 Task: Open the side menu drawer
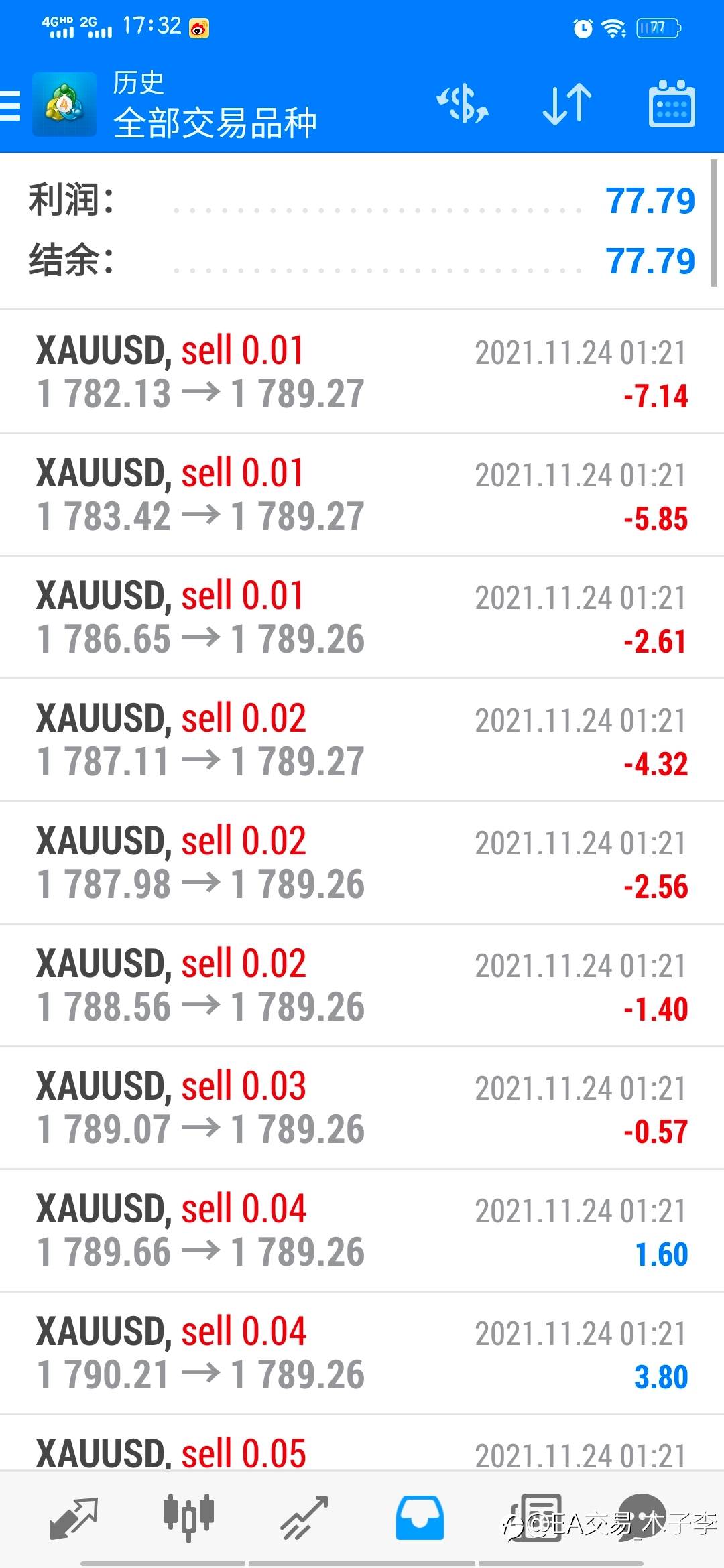[11, 106]
